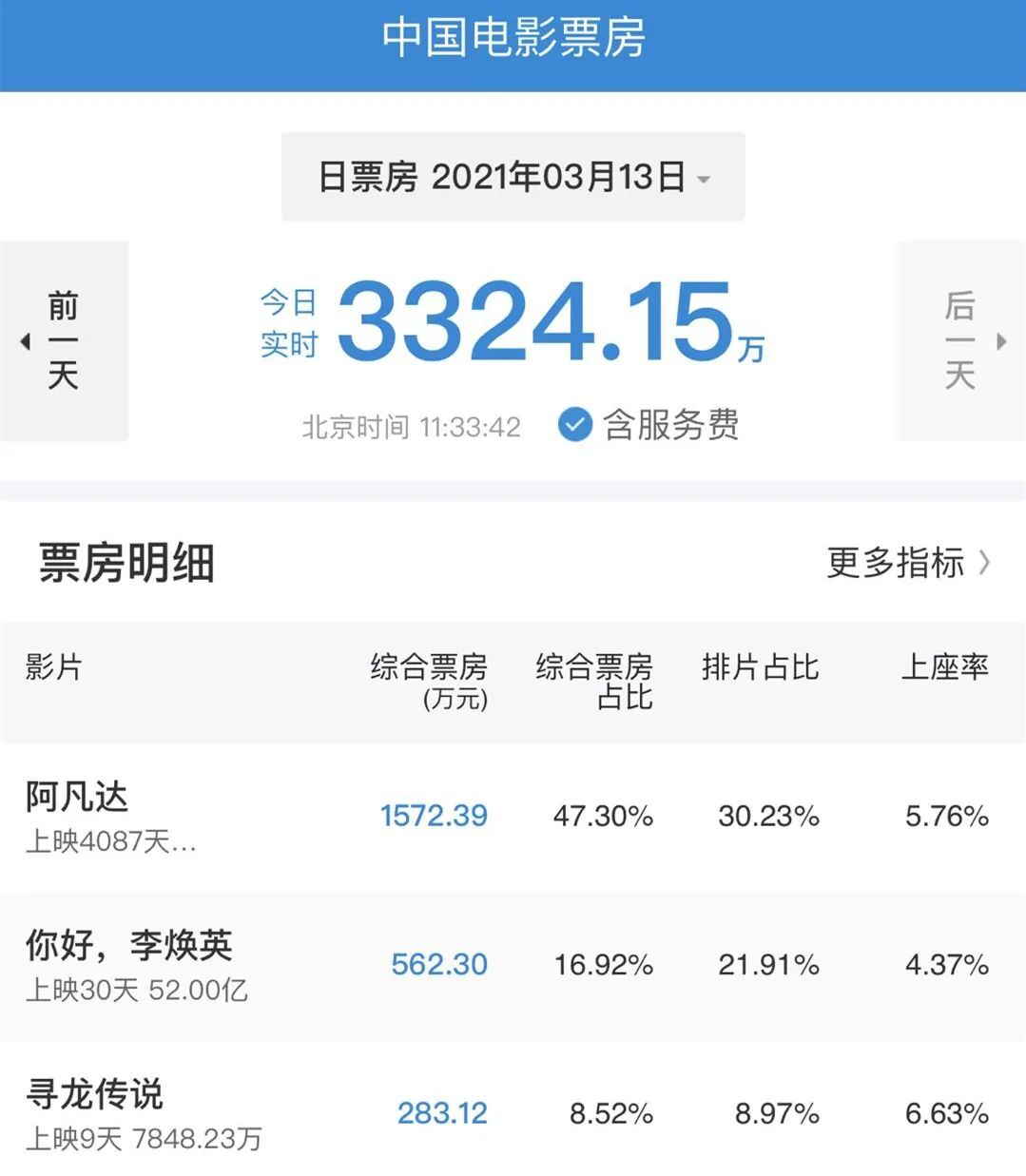Go to the previous day (前一天)
The image size is (1026, 1176).
[63, 340]
